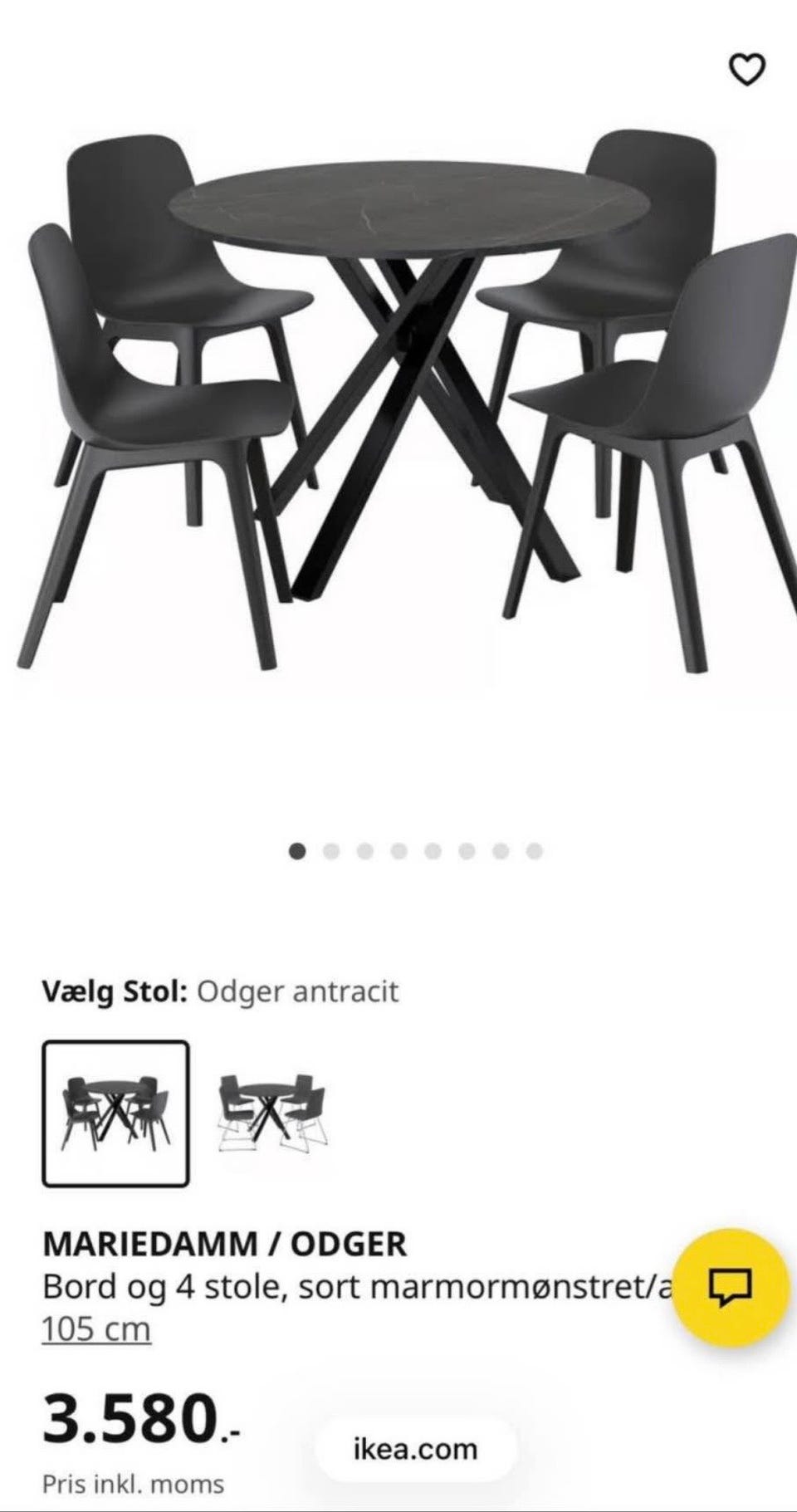797x1512 pixels.
Task: Follow the underlined 105 cm link
Action: tap(97, 1328)
